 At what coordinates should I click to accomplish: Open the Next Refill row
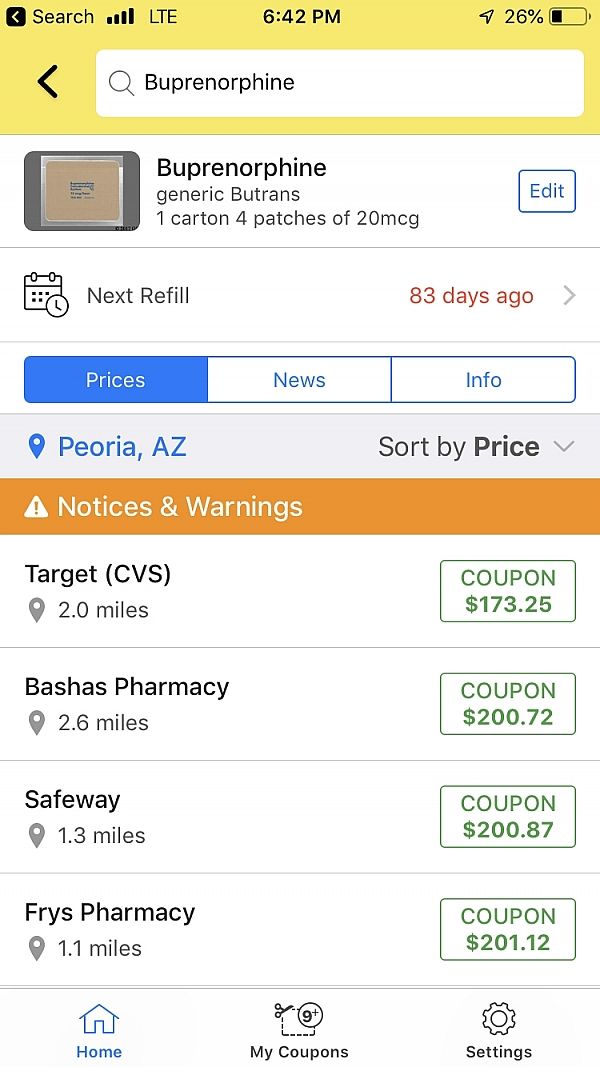pos(300,295)
